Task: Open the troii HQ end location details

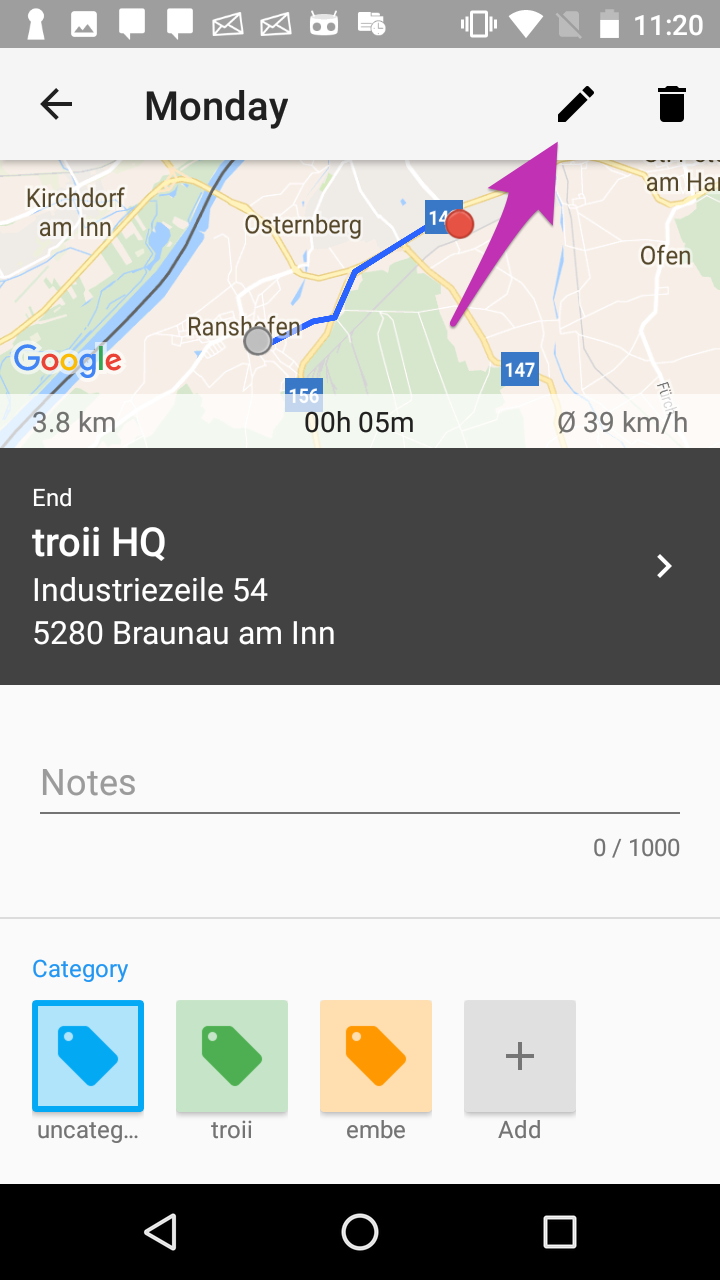Action: [x=360, y=566]
